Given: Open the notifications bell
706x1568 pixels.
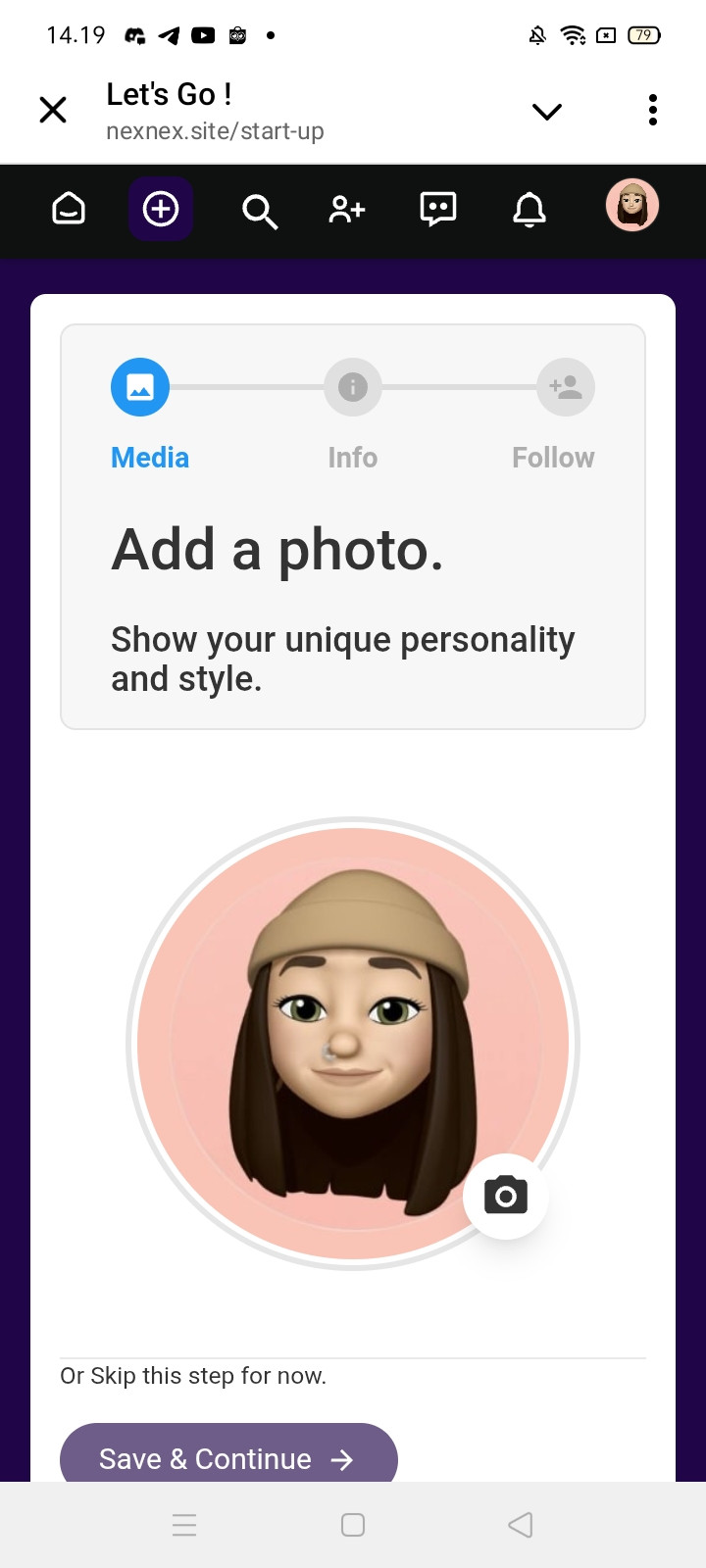Looking at the screenshot, I should tap(529, 209).
